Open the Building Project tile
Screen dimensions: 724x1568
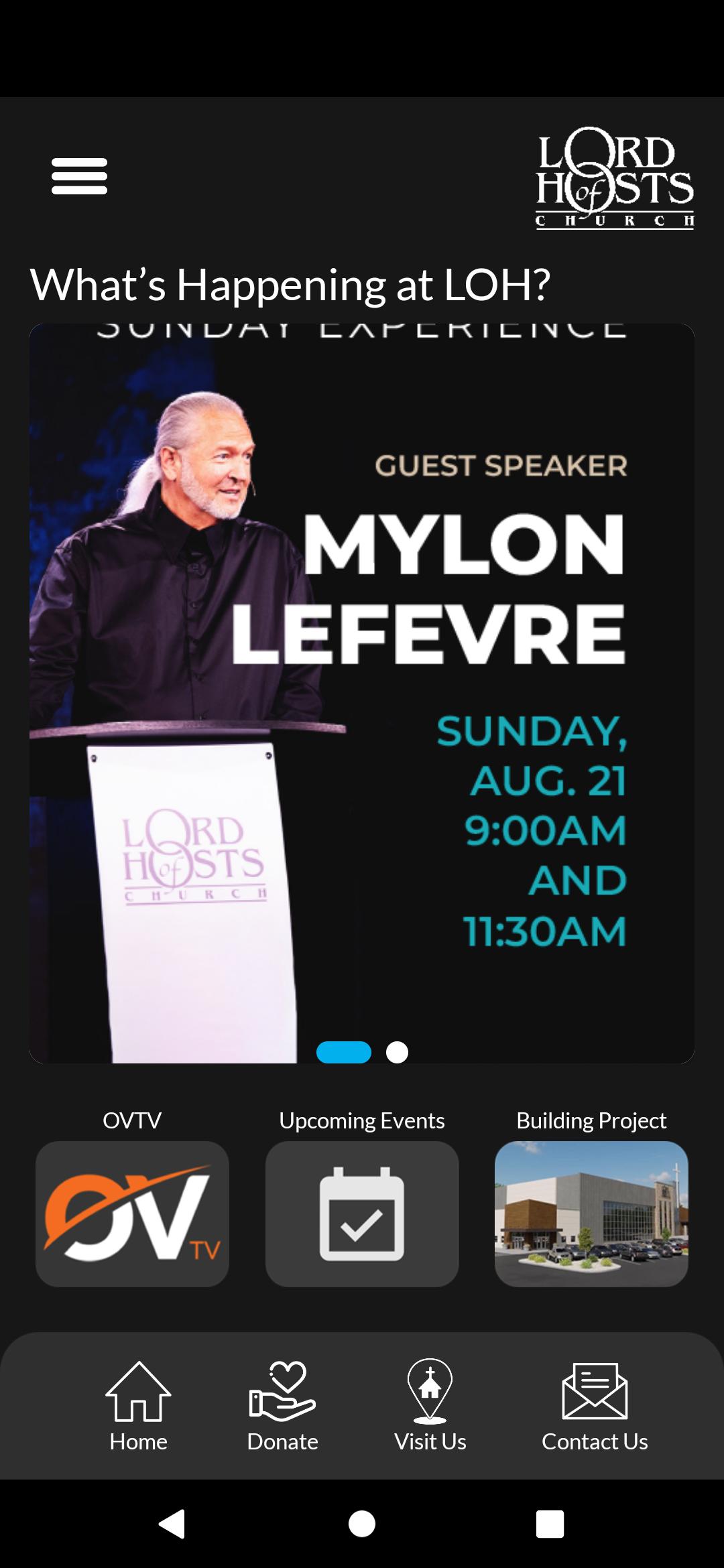(591, 1214)
